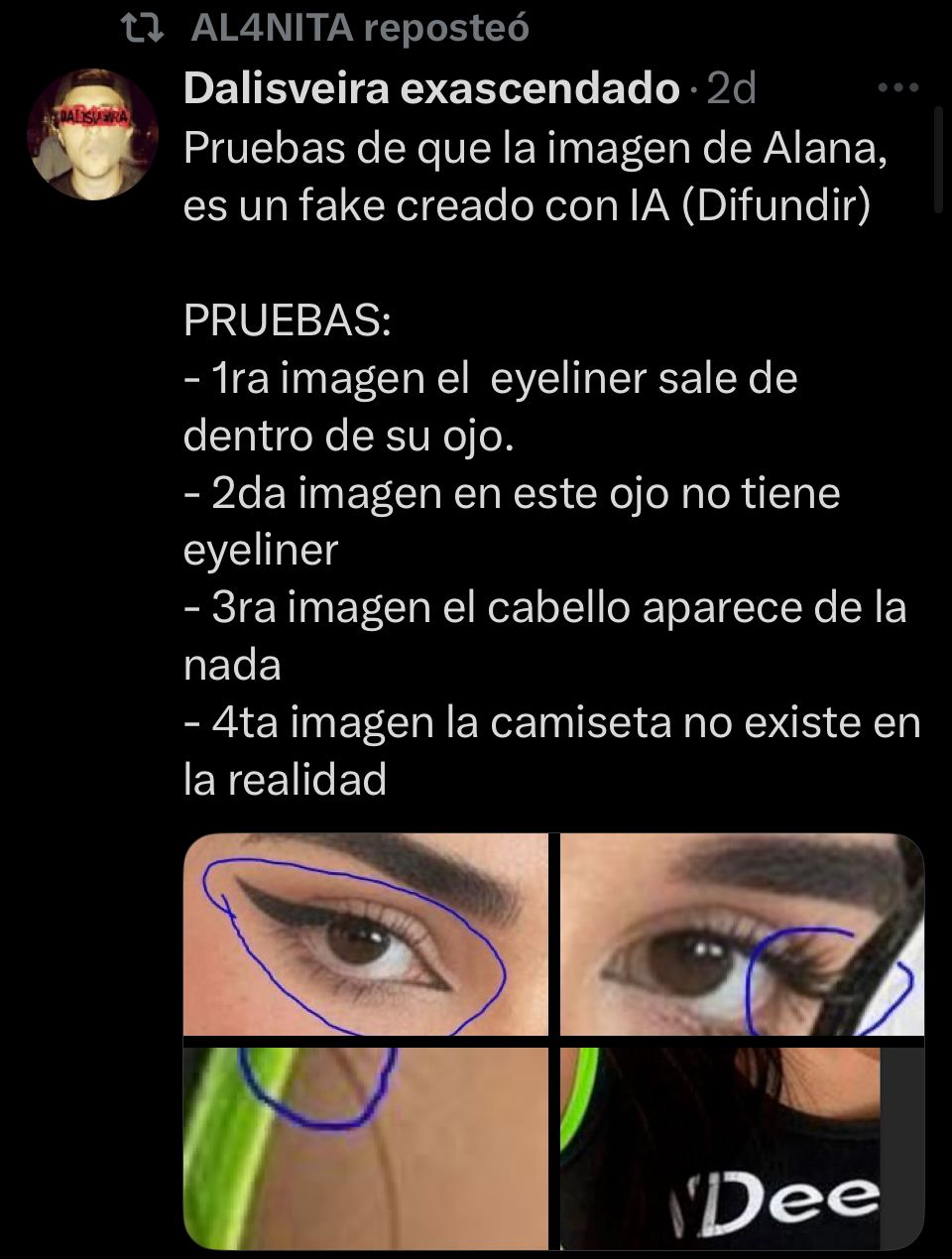Open the third image with green stripe
The image size is (952, 1259).
click(x=365, y=1148)
